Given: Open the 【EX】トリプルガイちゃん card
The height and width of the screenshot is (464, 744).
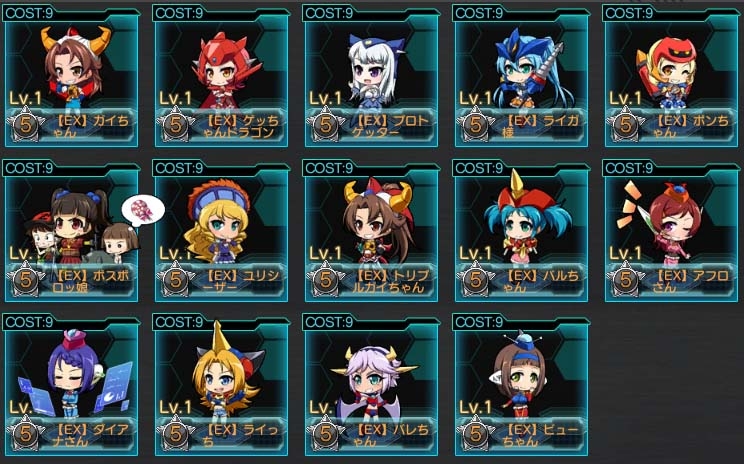Looking at the screenshot, I should [x=370, y=230].
